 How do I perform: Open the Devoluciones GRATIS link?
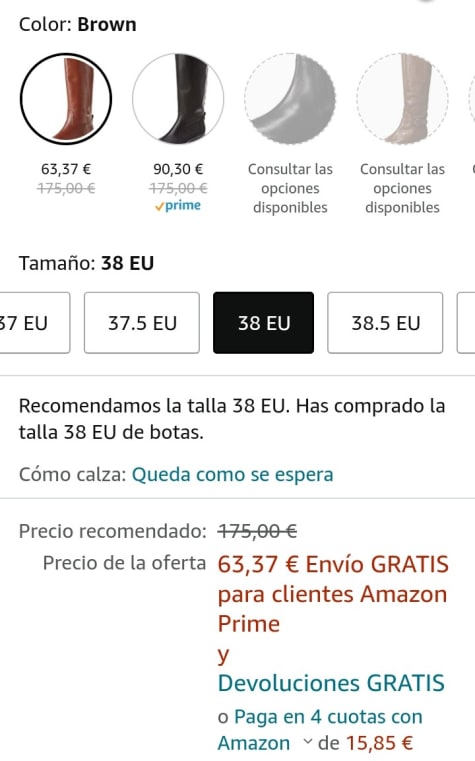(331, 683)
